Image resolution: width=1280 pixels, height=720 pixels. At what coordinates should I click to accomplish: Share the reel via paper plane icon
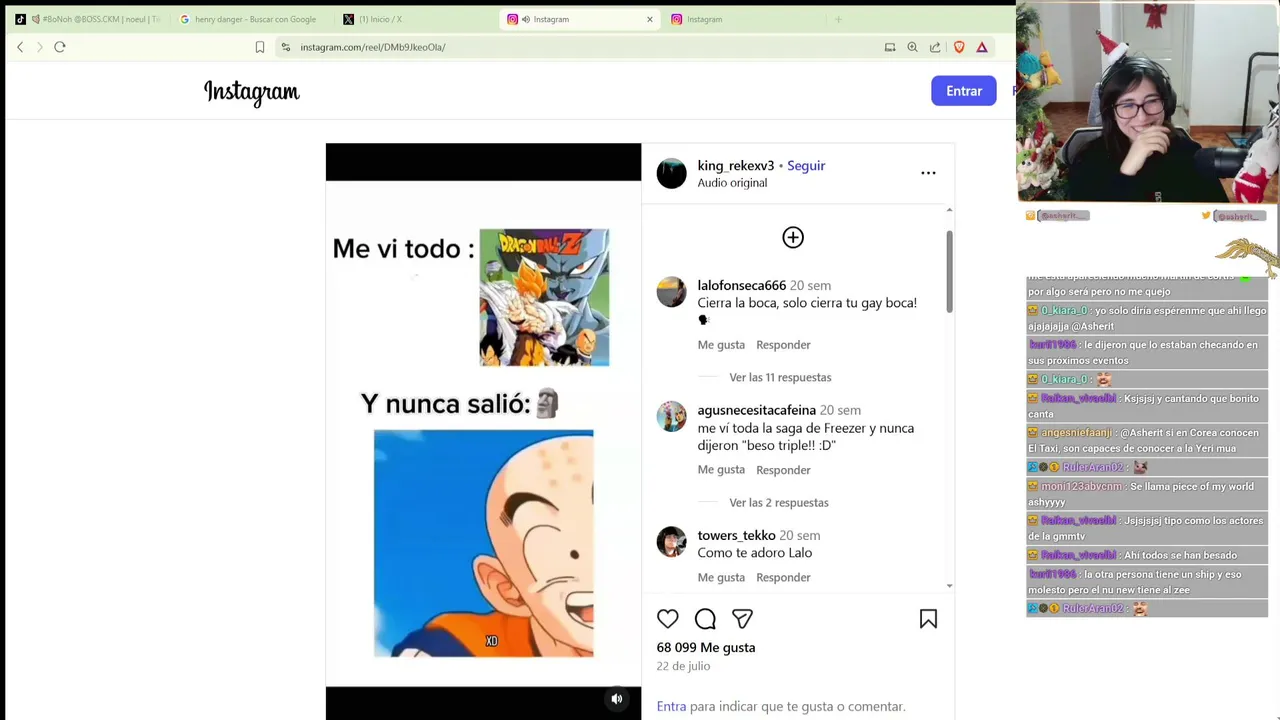pyautogui.click(x=742, y=619)
